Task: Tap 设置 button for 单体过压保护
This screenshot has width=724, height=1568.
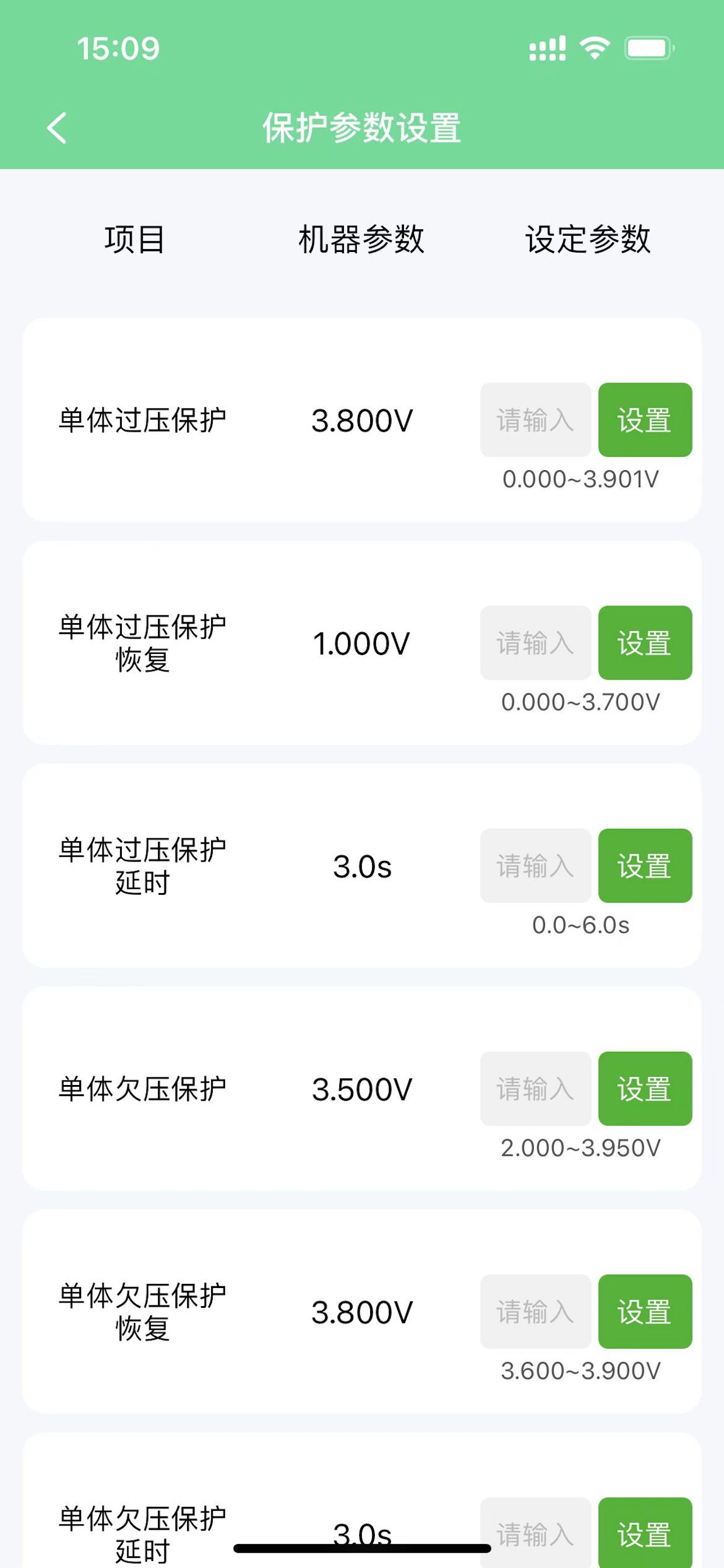Action: pyautogui.click(x=645, y=419)
